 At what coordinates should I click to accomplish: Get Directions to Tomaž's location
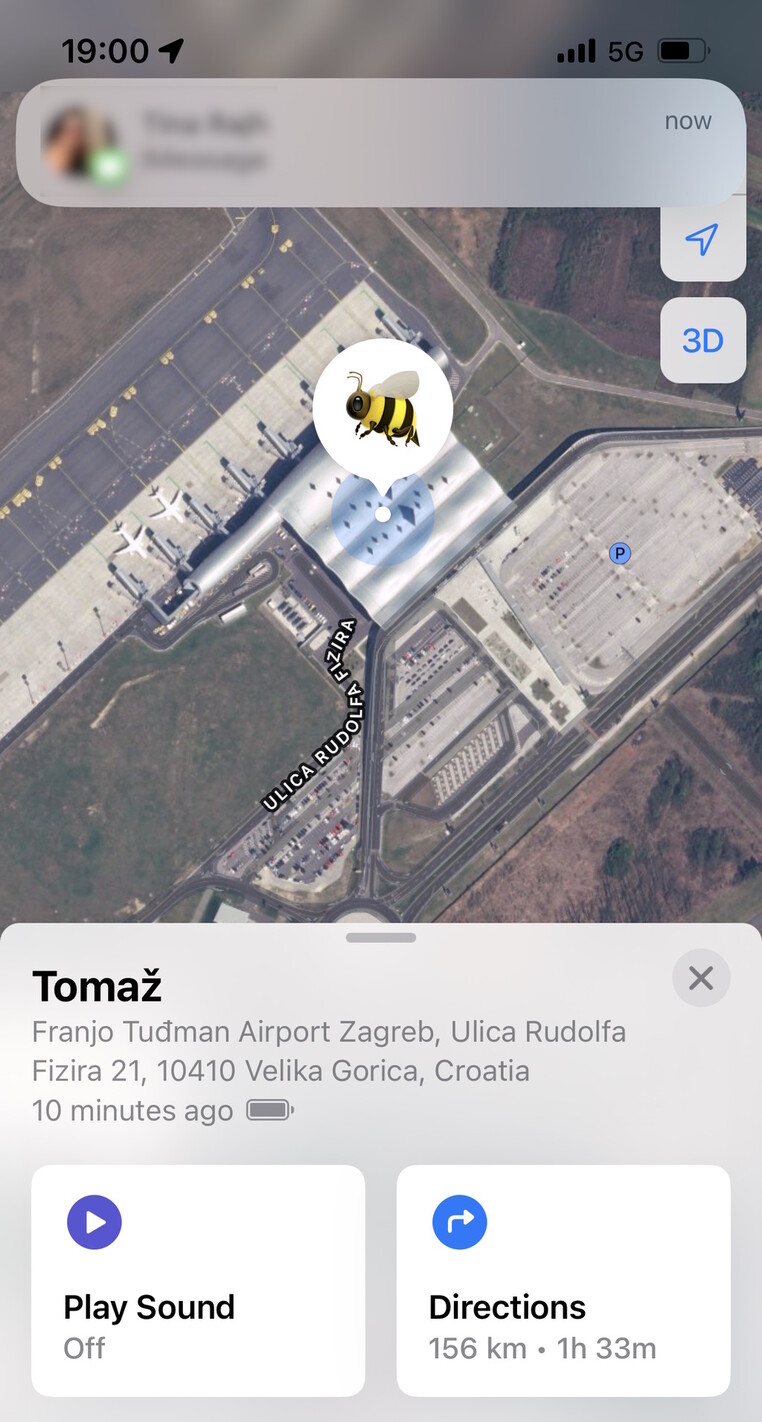pos(563,1279)
